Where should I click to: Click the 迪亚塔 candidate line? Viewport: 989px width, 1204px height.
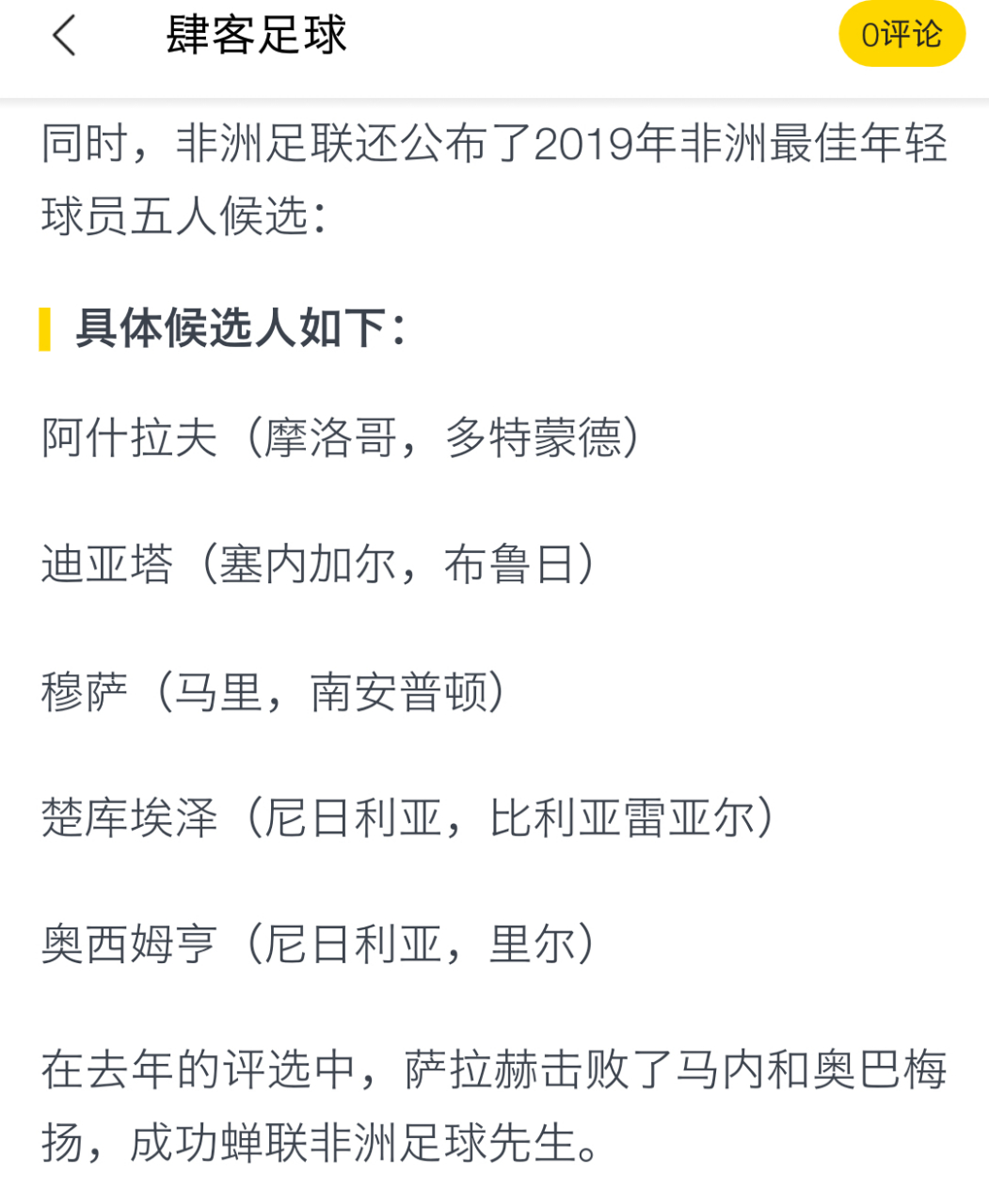[106, 564]
